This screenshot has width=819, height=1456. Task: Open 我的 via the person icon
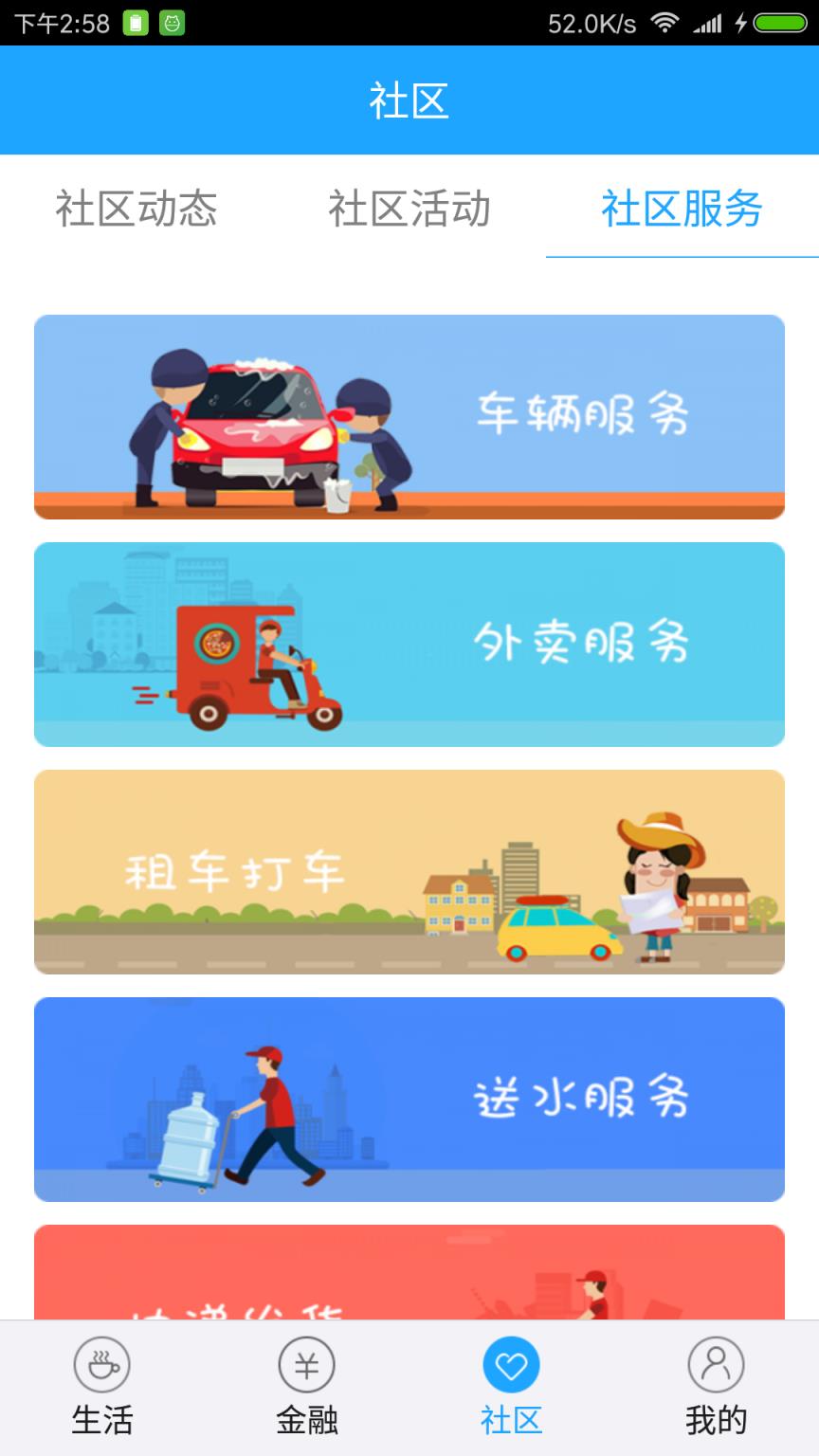[717, 1365]
